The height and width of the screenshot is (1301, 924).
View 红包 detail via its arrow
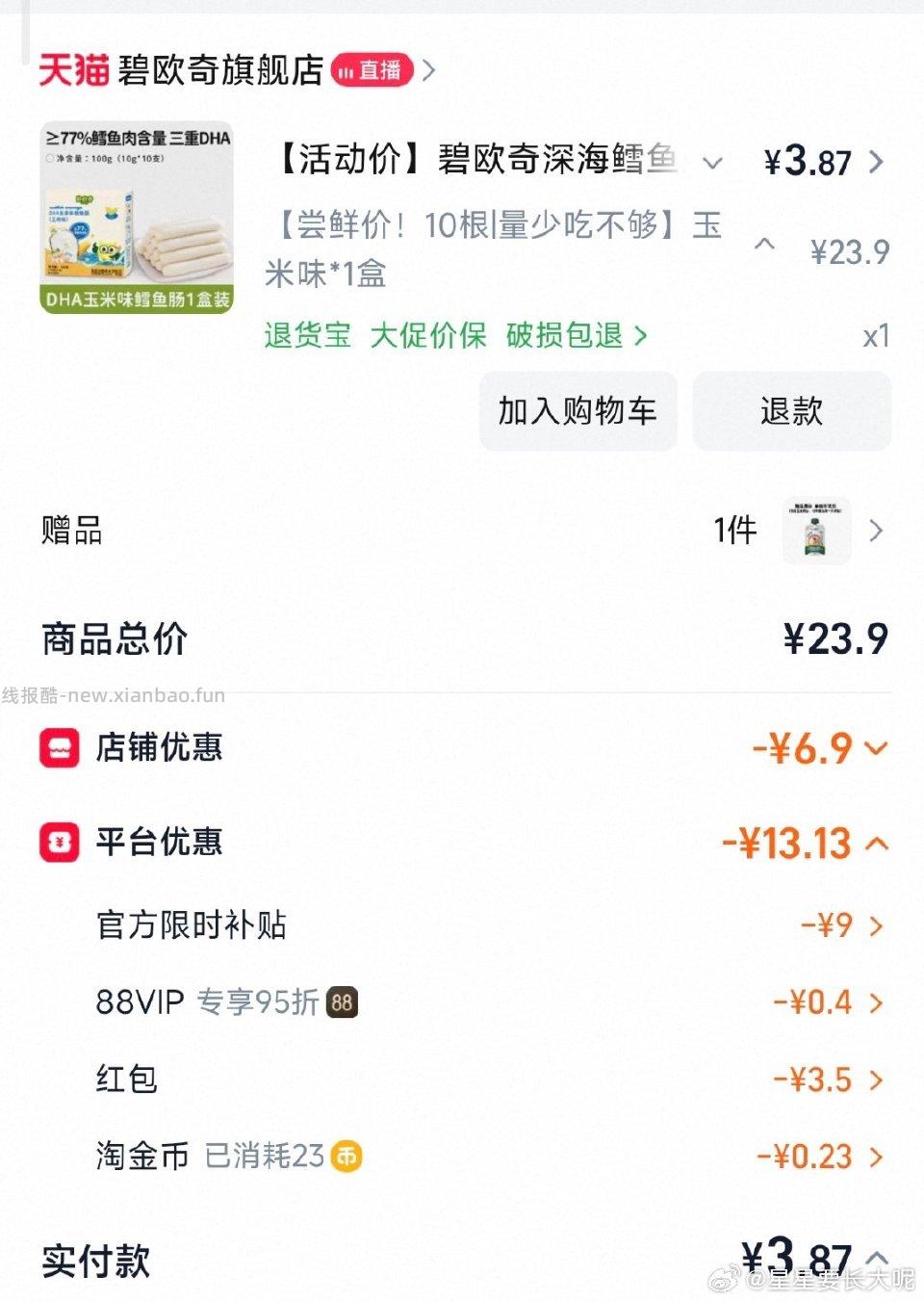876,1080
